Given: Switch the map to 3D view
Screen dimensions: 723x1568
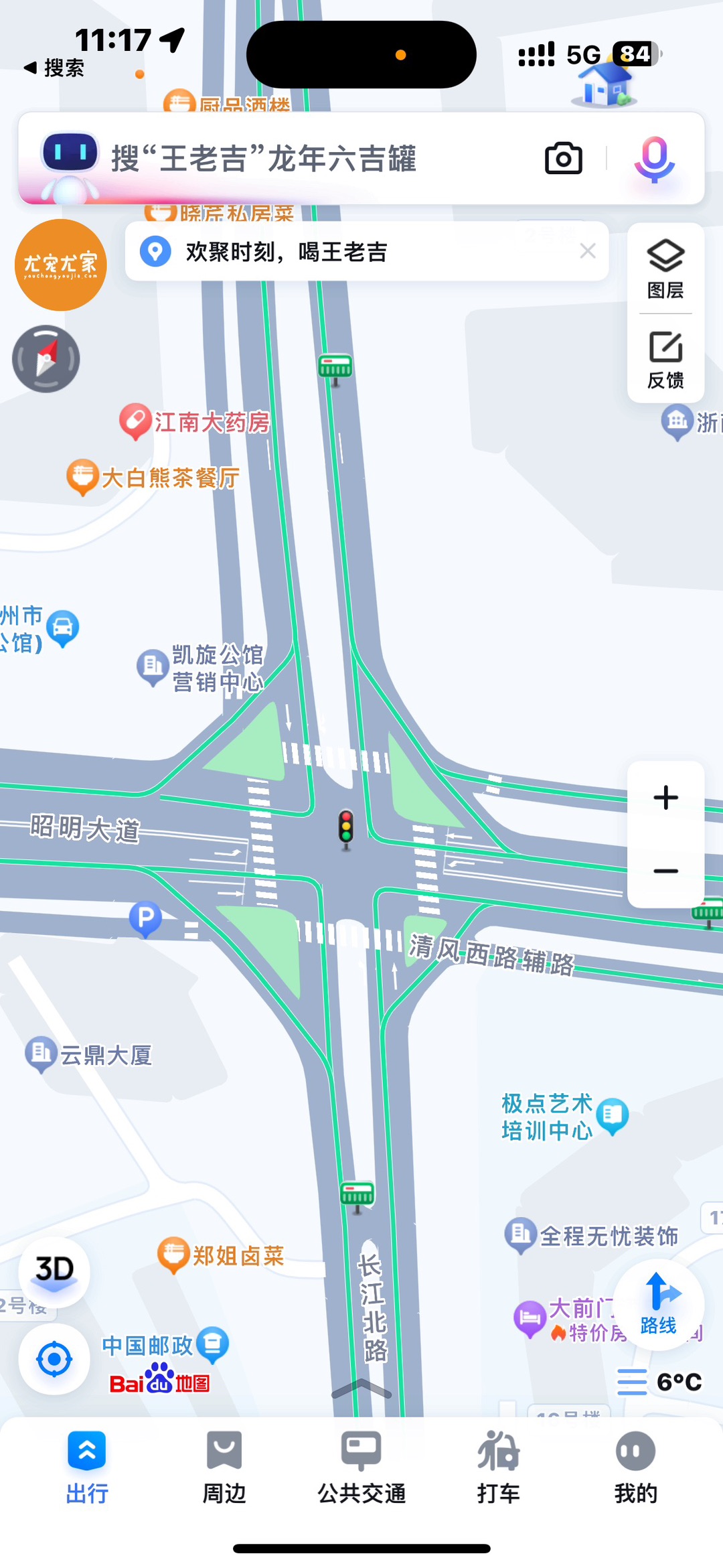Looking at the screenshot, I should pos(54,1271).
